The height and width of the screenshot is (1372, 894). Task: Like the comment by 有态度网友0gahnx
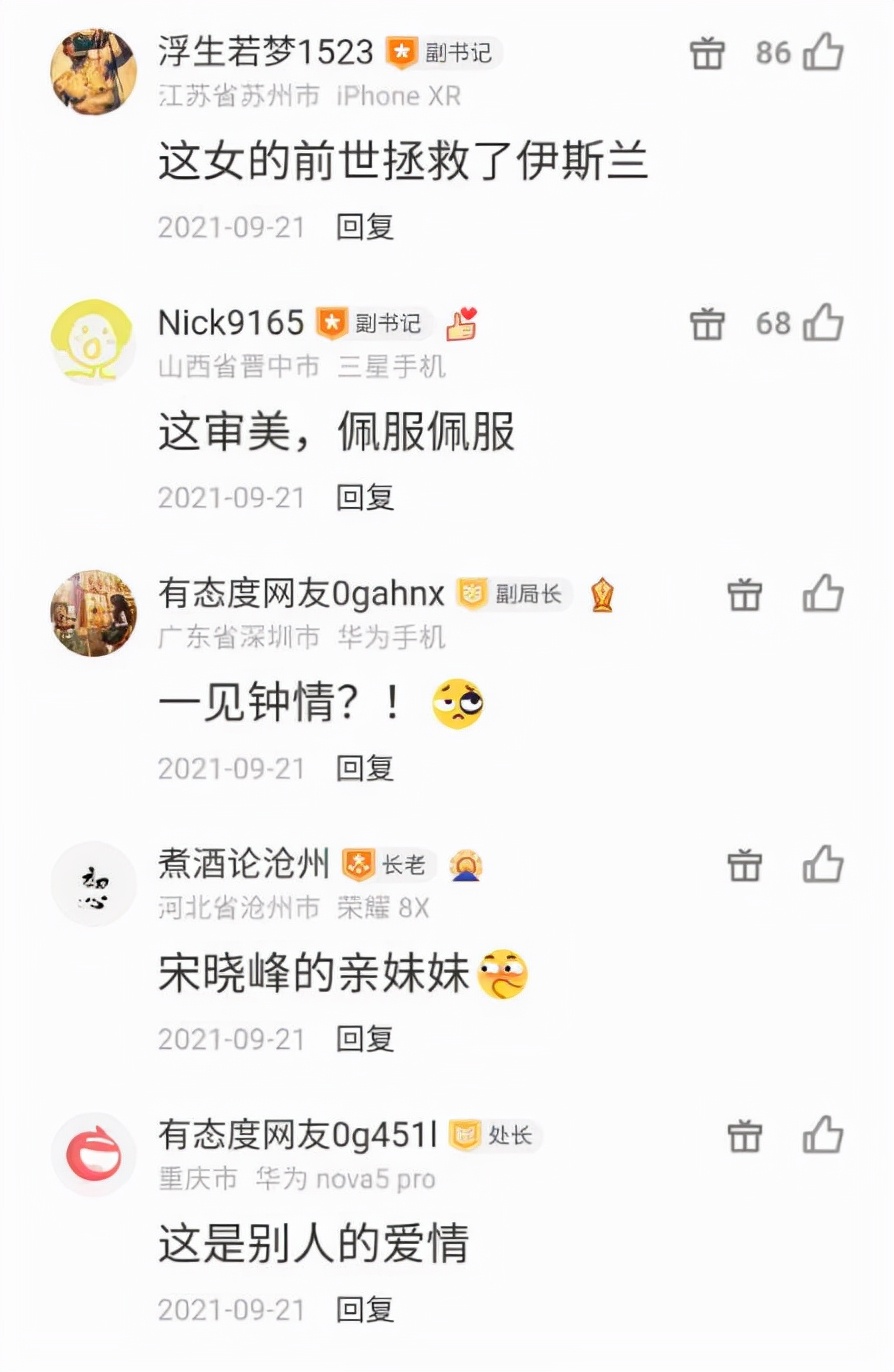point(823,594)
